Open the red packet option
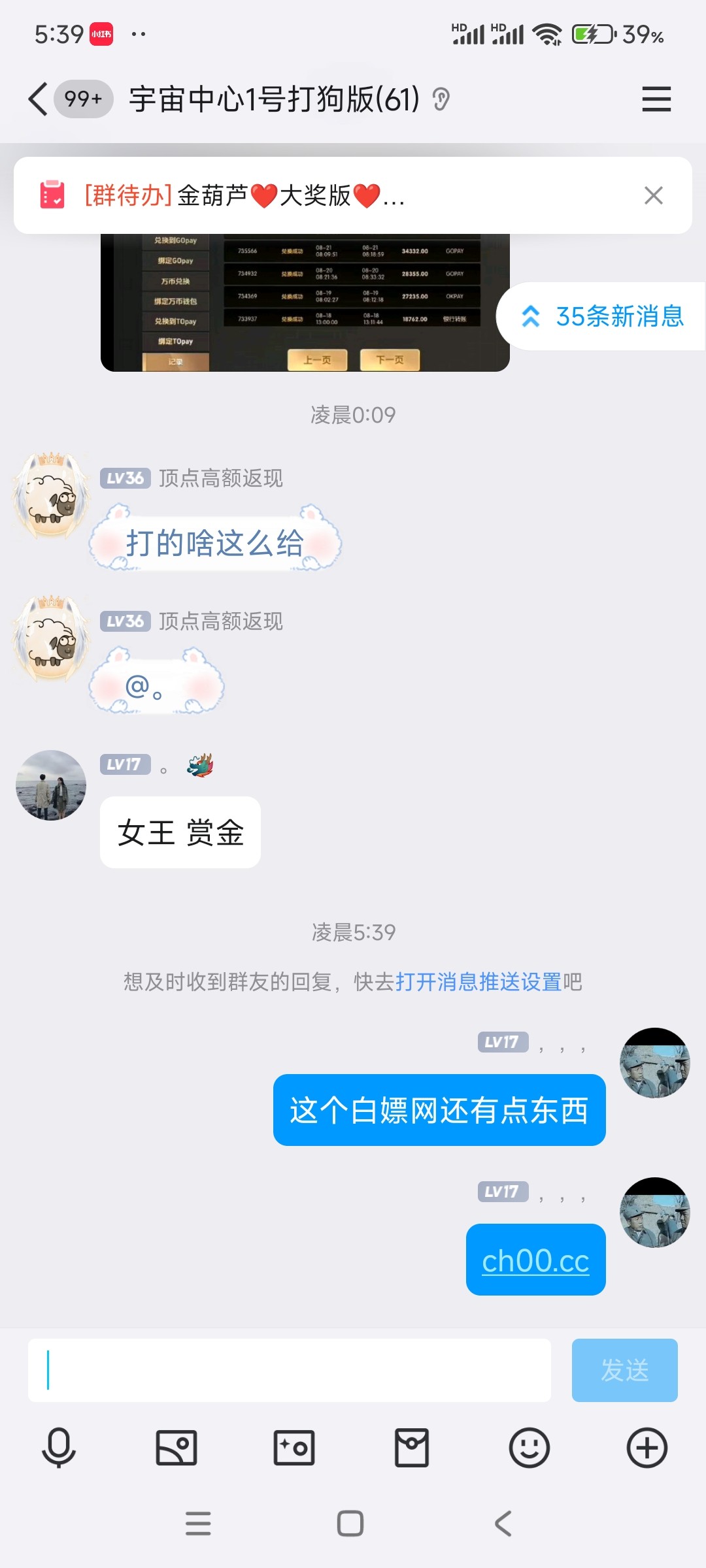 pyautogui.click(x=412, y=1448)
